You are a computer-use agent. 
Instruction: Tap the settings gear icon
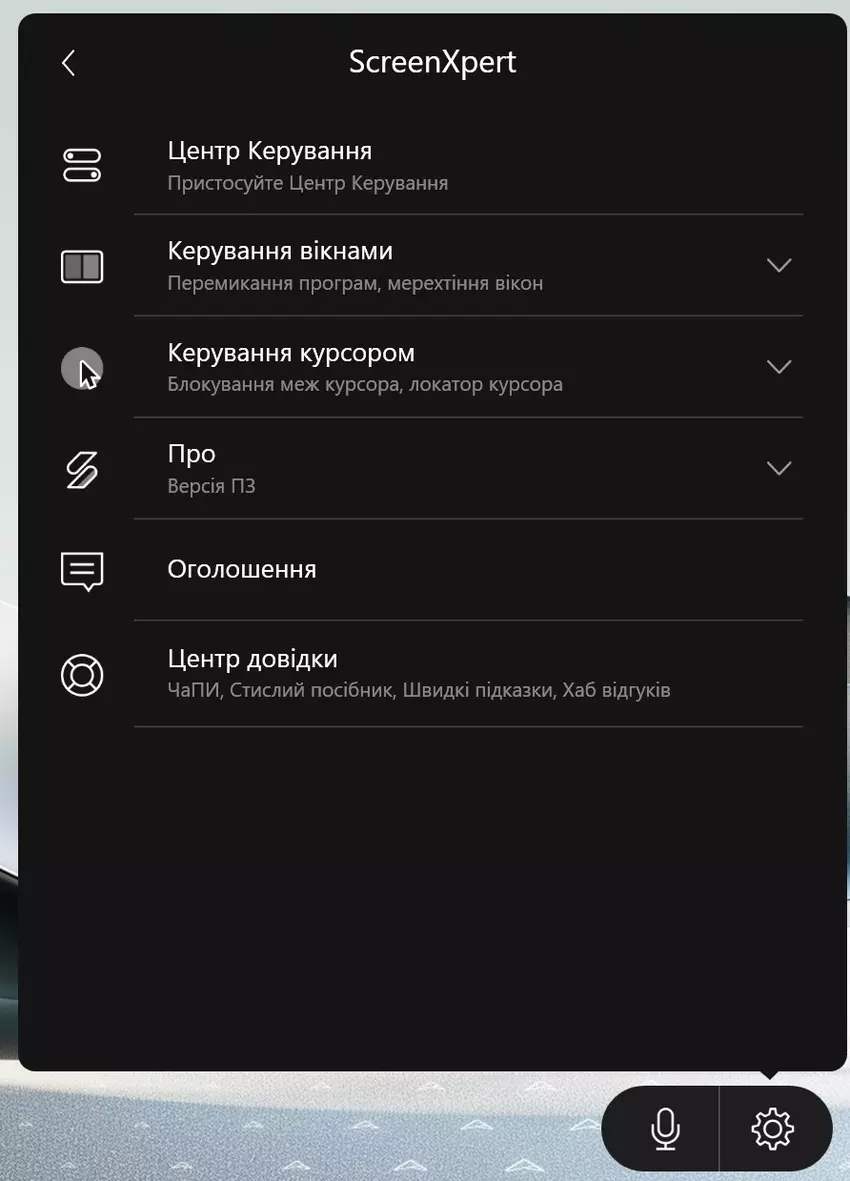click(772, 1128)
